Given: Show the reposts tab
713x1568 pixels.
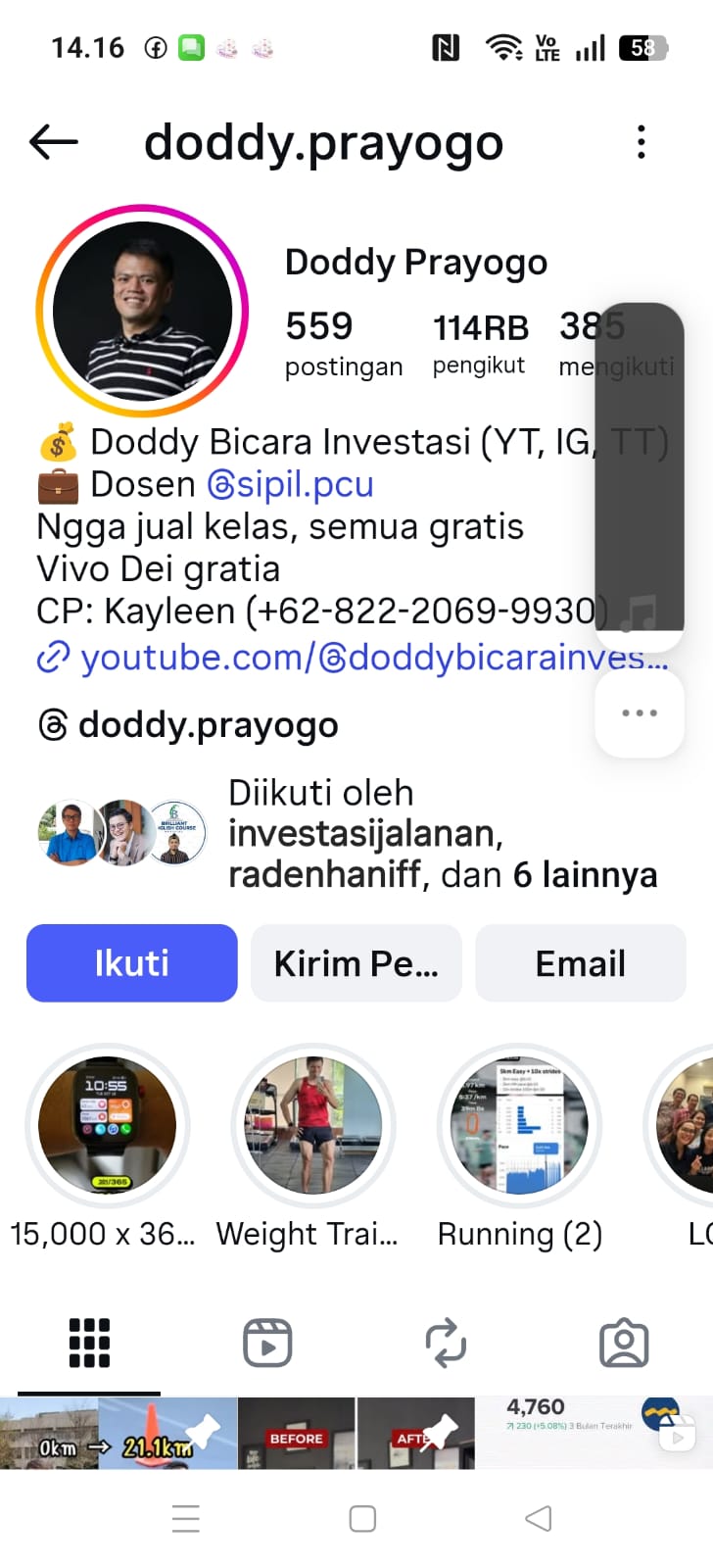Looking at the screenshot, I should coord(446,1343).
